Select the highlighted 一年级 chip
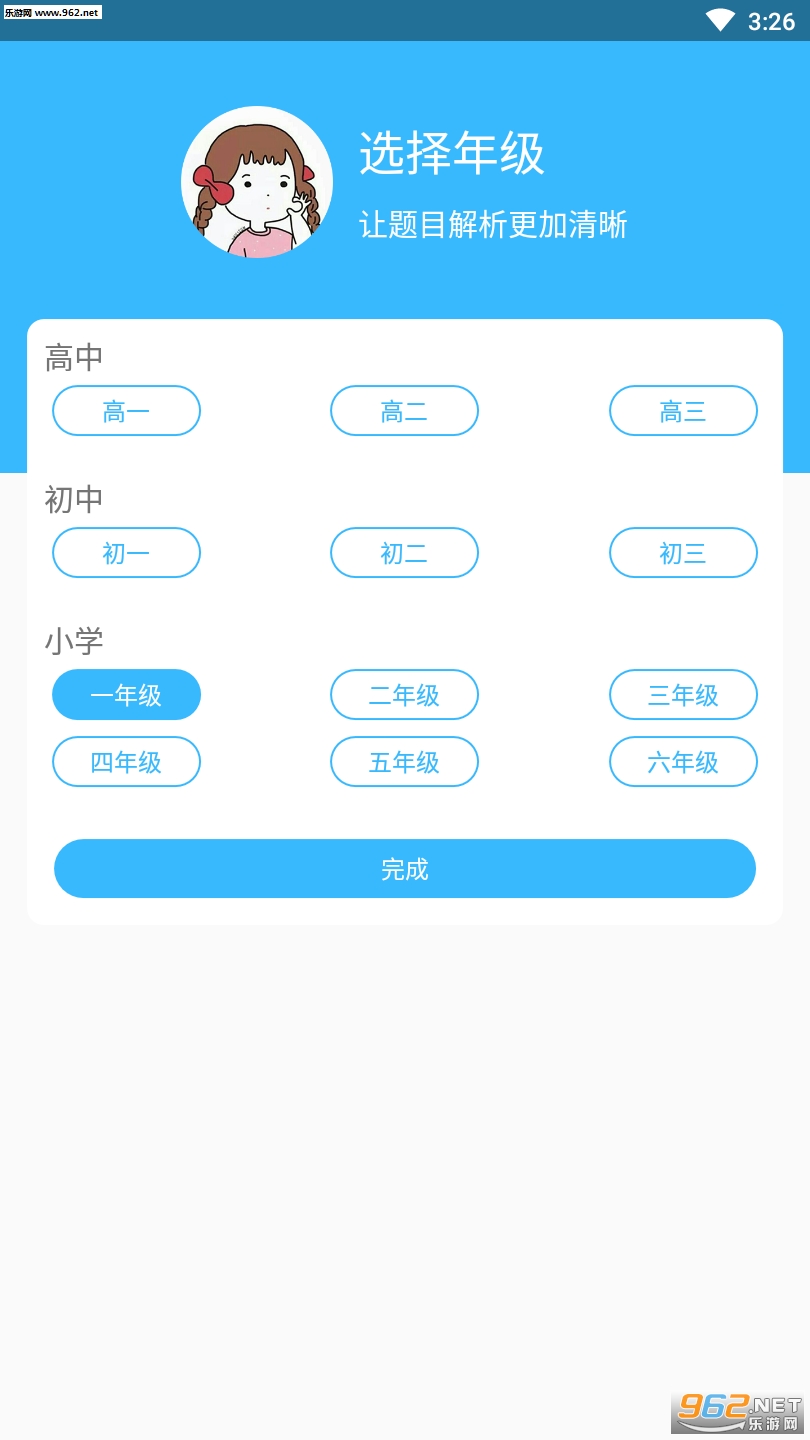Viewport: 810px width, 1440px height. [x=126, y=695]
